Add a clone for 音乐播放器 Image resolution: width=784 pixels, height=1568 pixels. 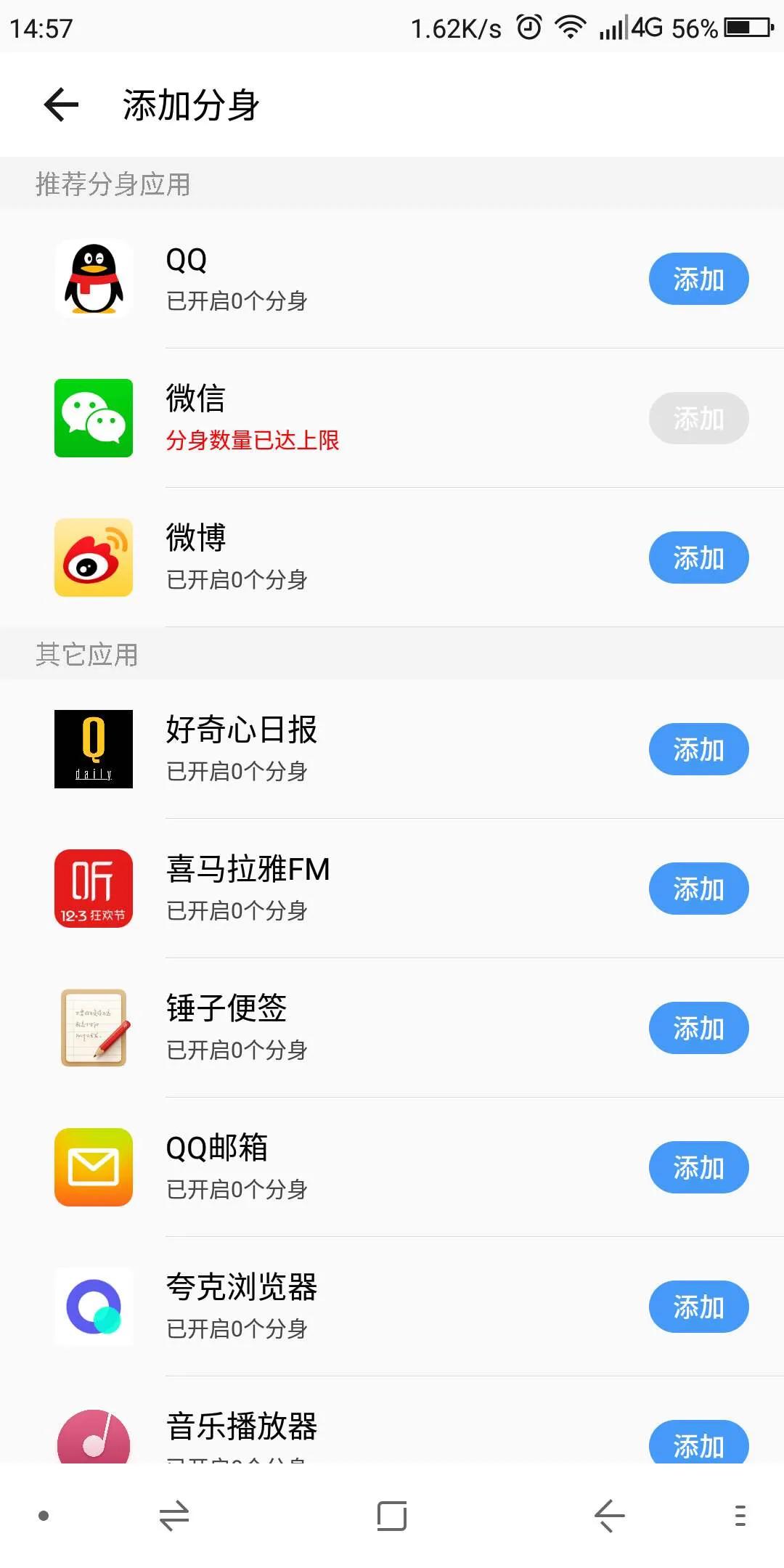click(698, 1443)
